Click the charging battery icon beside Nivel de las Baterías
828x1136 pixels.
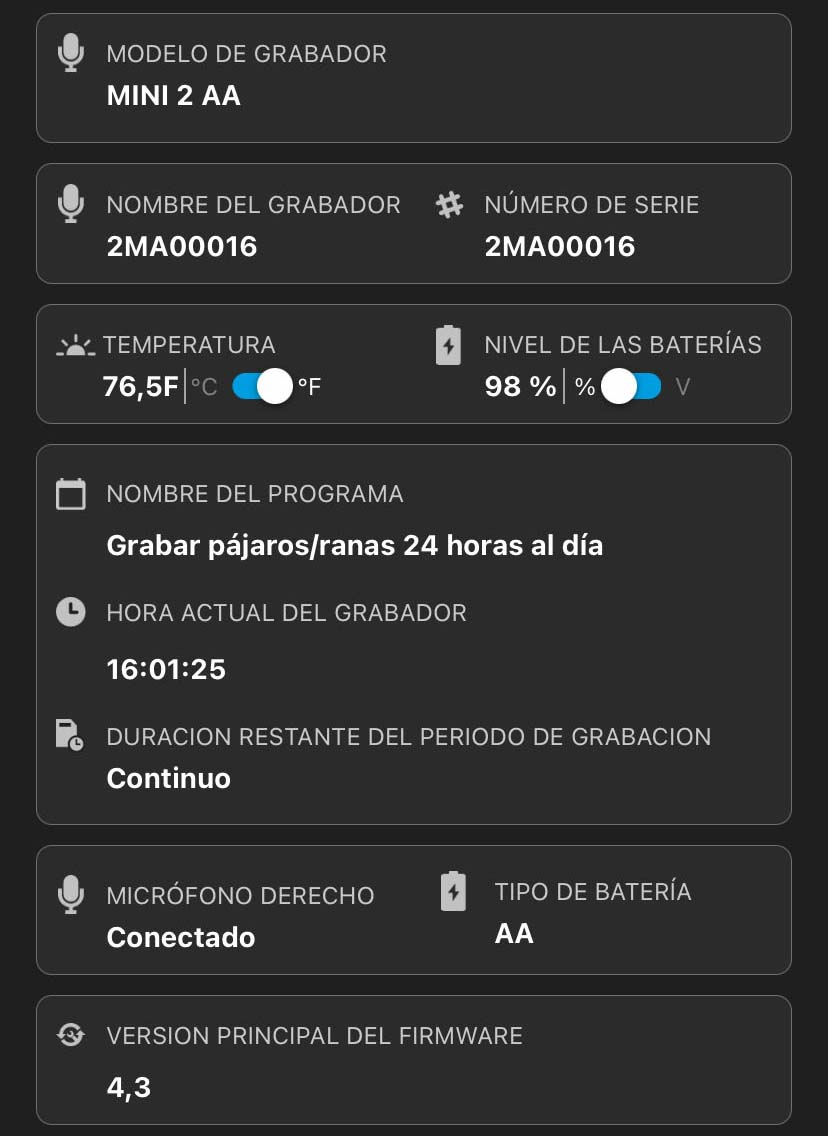click(448, 344)
